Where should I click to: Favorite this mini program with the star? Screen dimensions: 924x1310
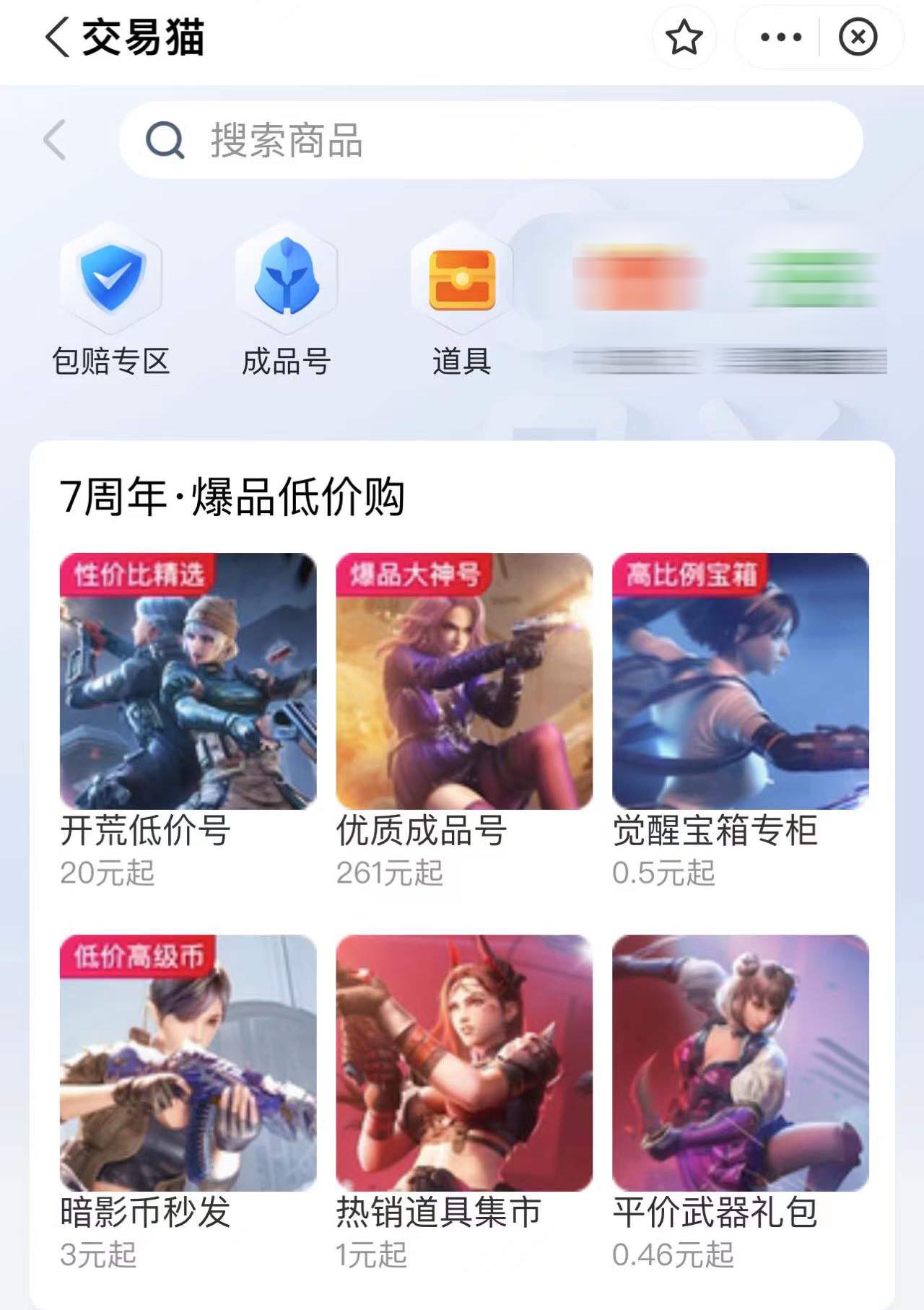pos(684,38)
